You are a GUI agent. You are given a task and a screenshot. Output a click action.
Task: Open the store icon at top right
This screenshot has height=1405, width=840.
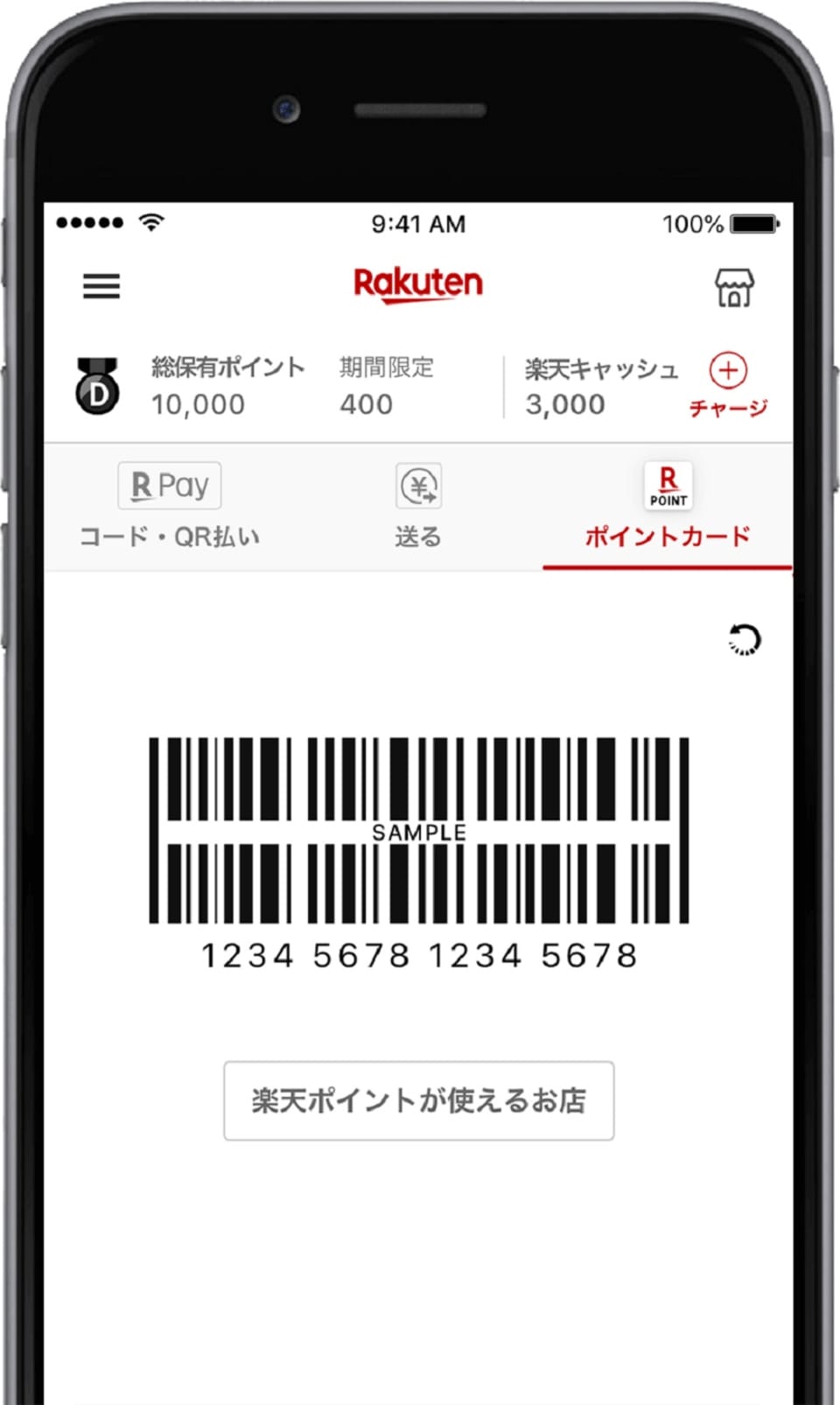point(733,287)
